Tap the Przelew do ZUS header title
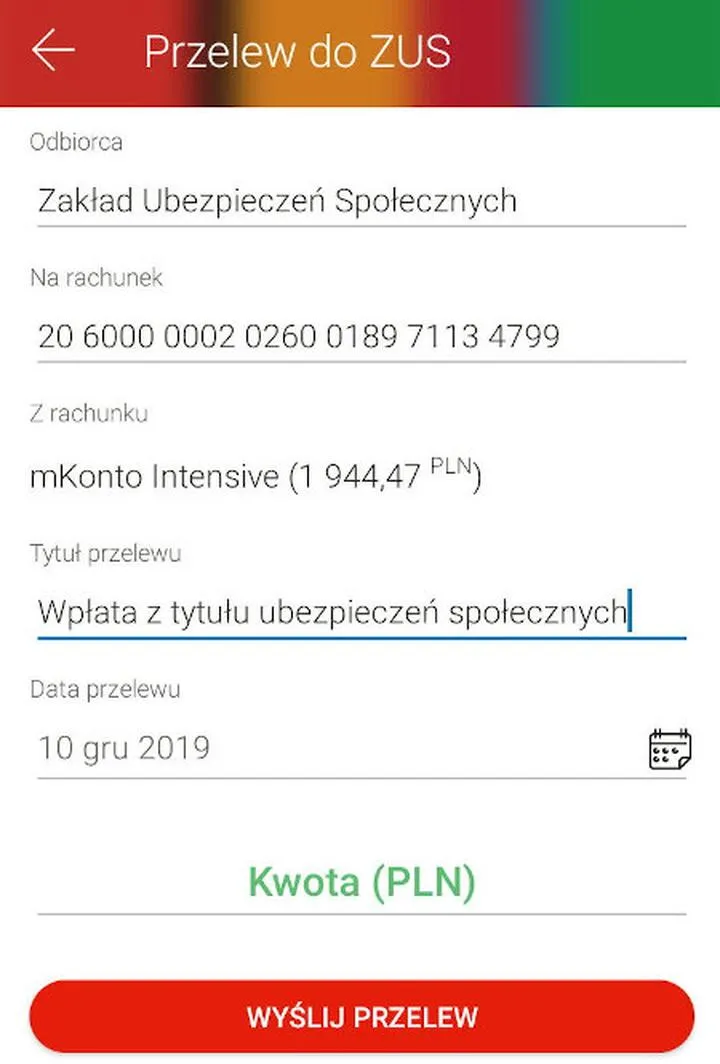 (299, 49)
